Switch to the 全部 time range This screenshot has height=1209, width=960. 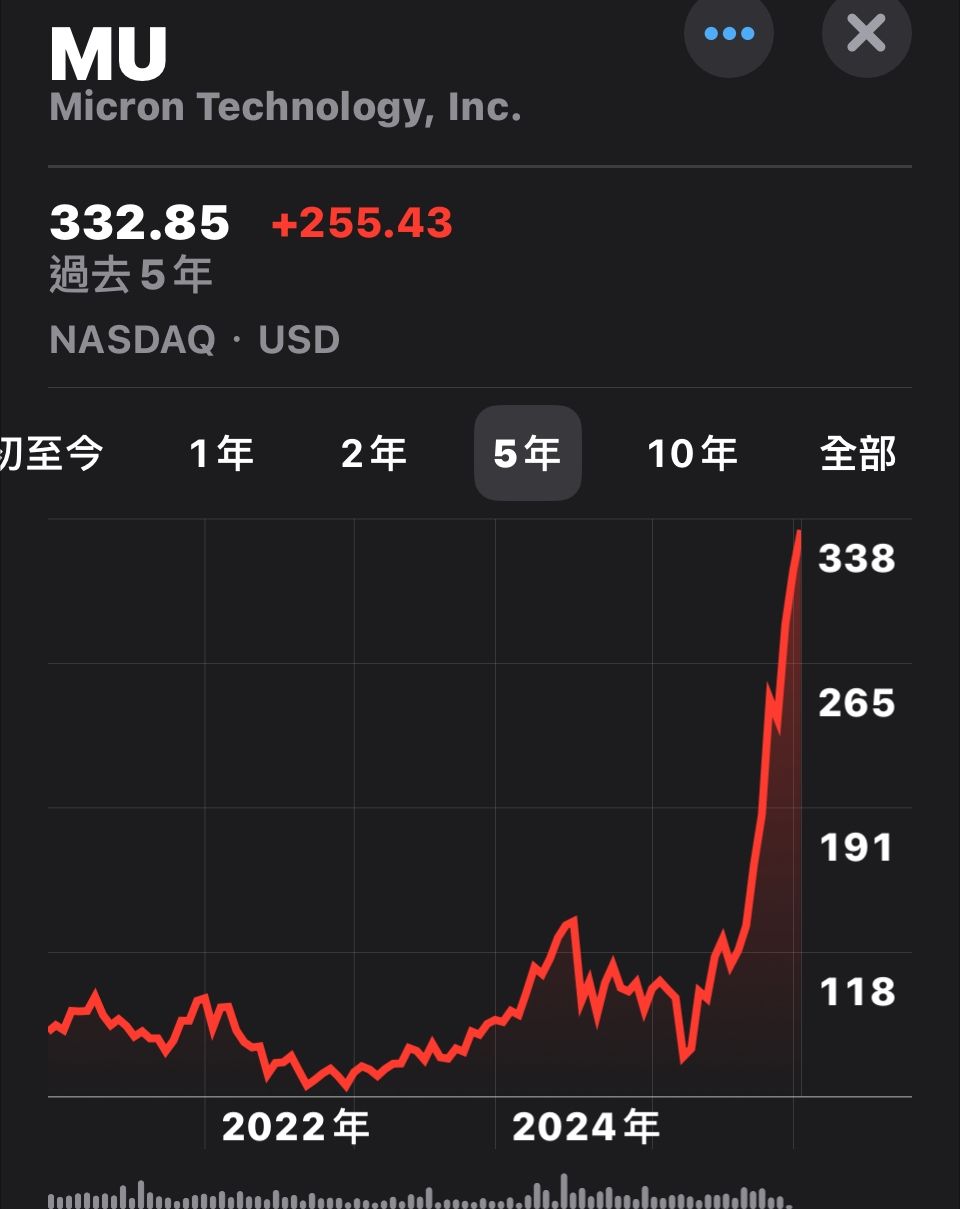[x=857, y=454]
